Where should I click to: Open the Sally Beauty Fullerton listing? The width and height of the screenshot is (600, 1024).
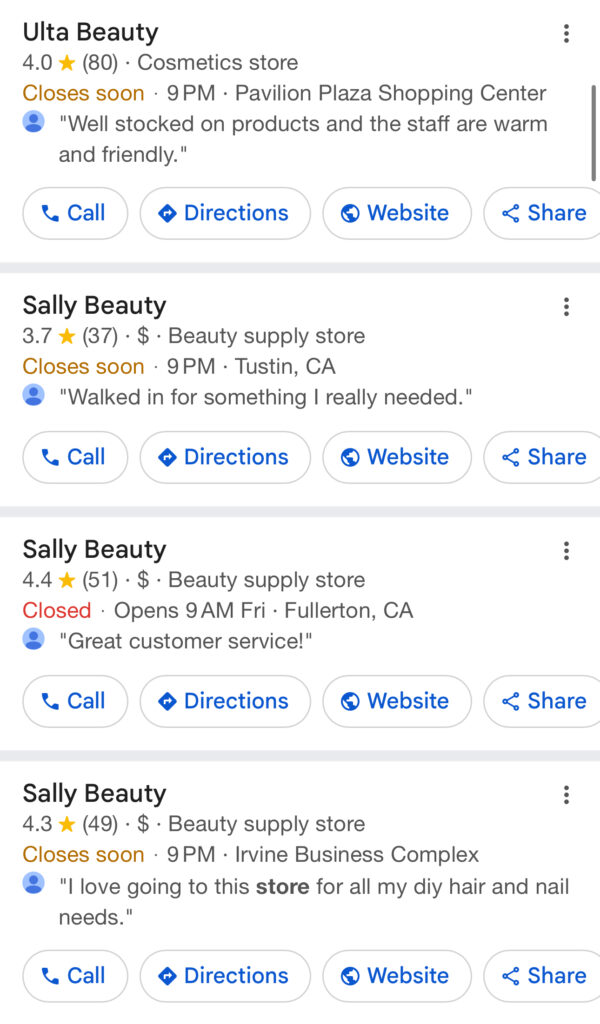click(94, 549)
